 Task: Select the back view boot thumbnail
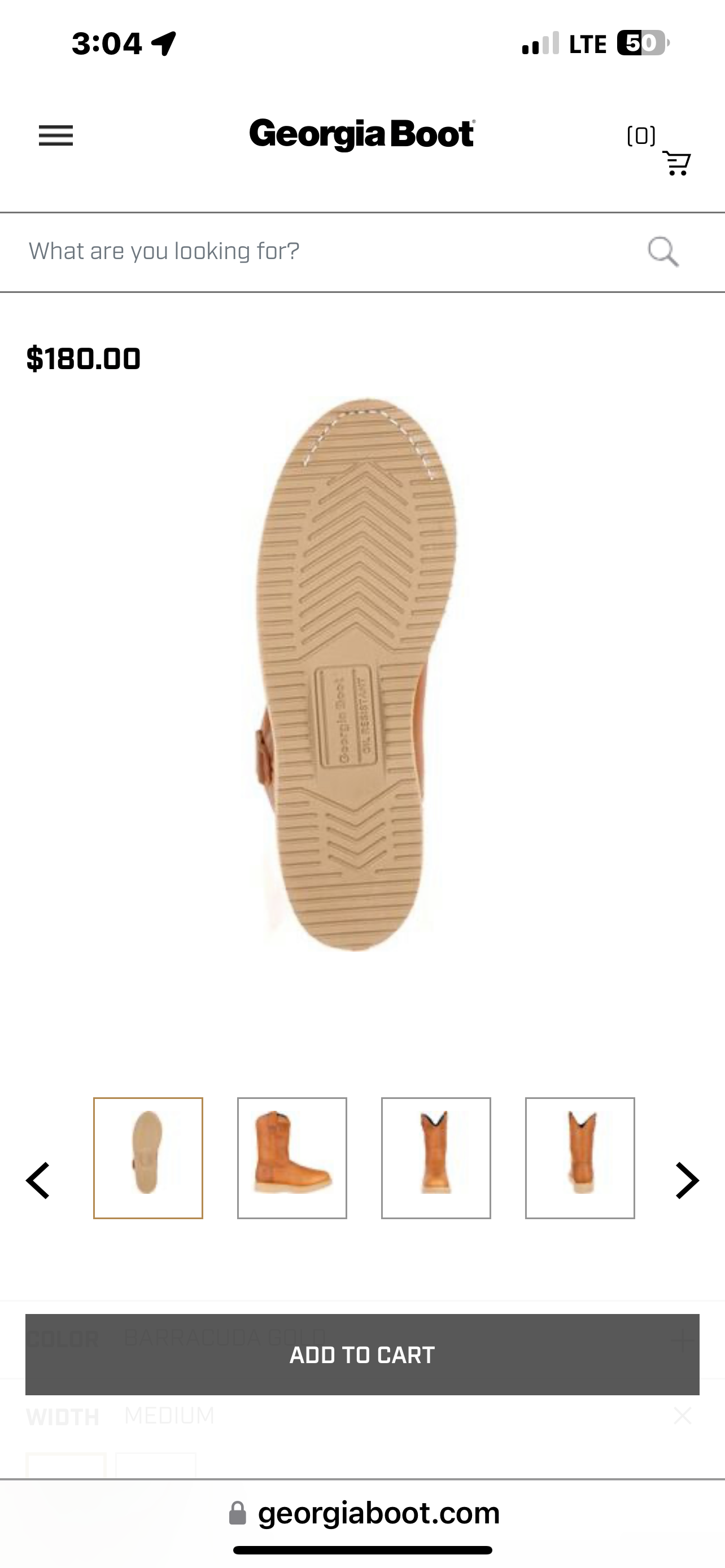(579, 1158)
